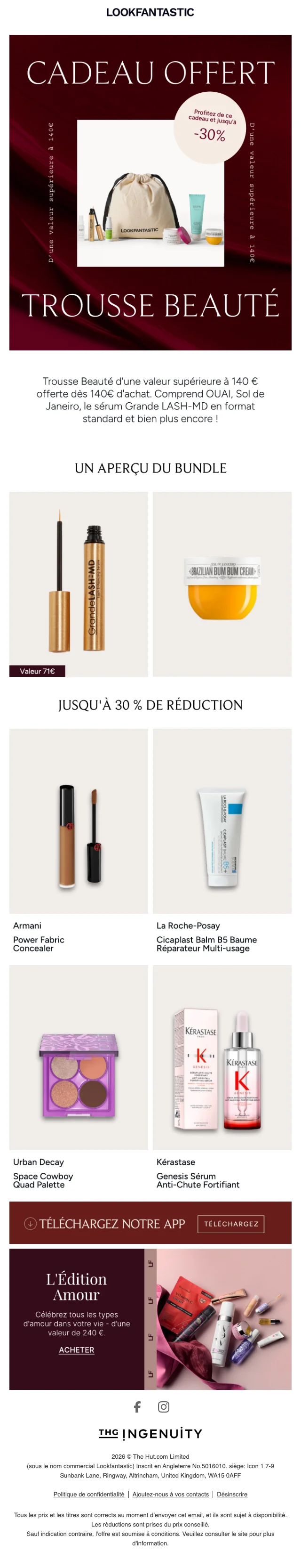Viewport: 301px width, 1568px height.
Task: Unsubscribe via the Désinscrire link
Action: [x=232, y=1494]
